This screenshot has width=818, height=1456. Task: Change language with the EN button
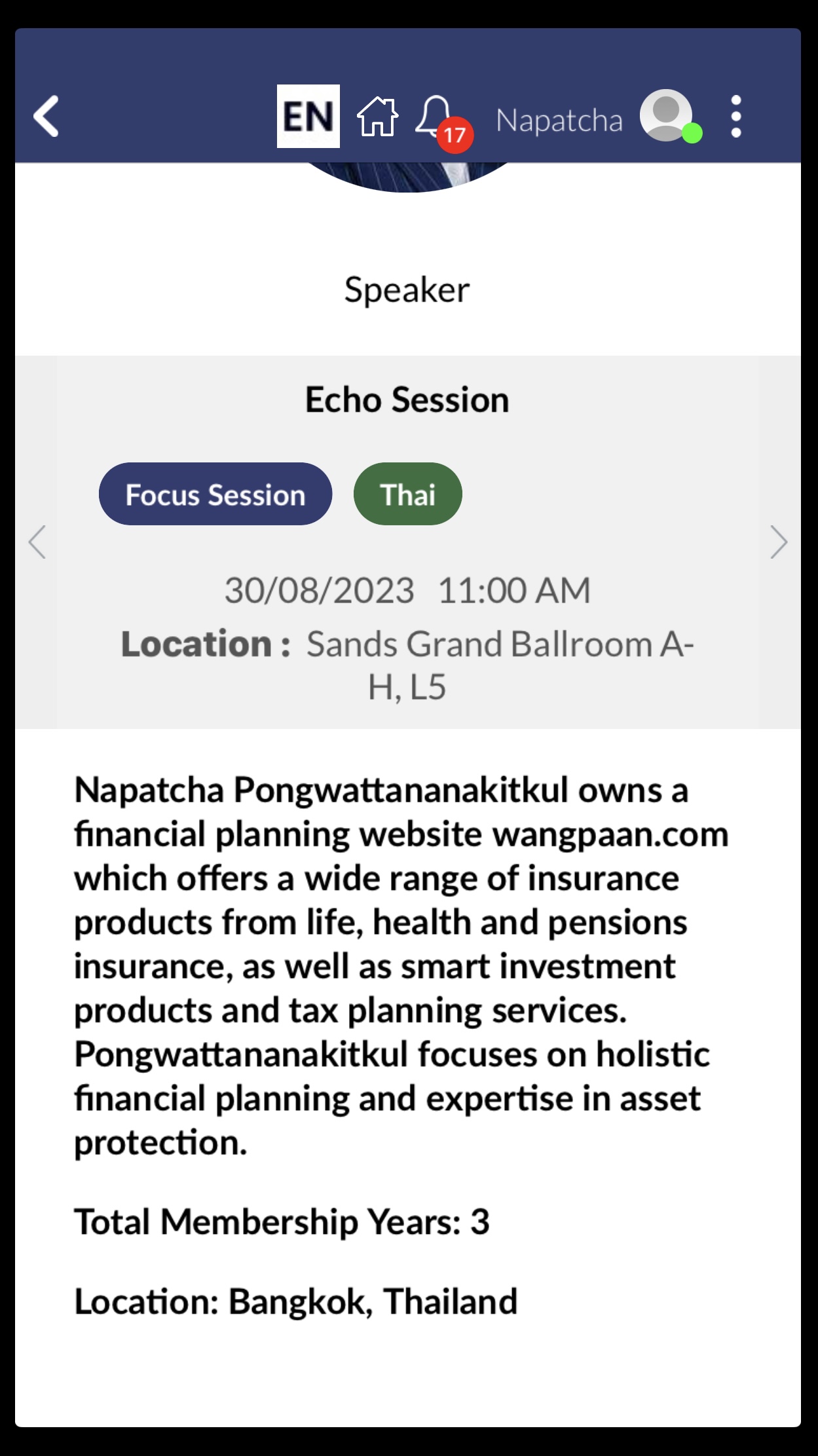click(x=308, y=117)
